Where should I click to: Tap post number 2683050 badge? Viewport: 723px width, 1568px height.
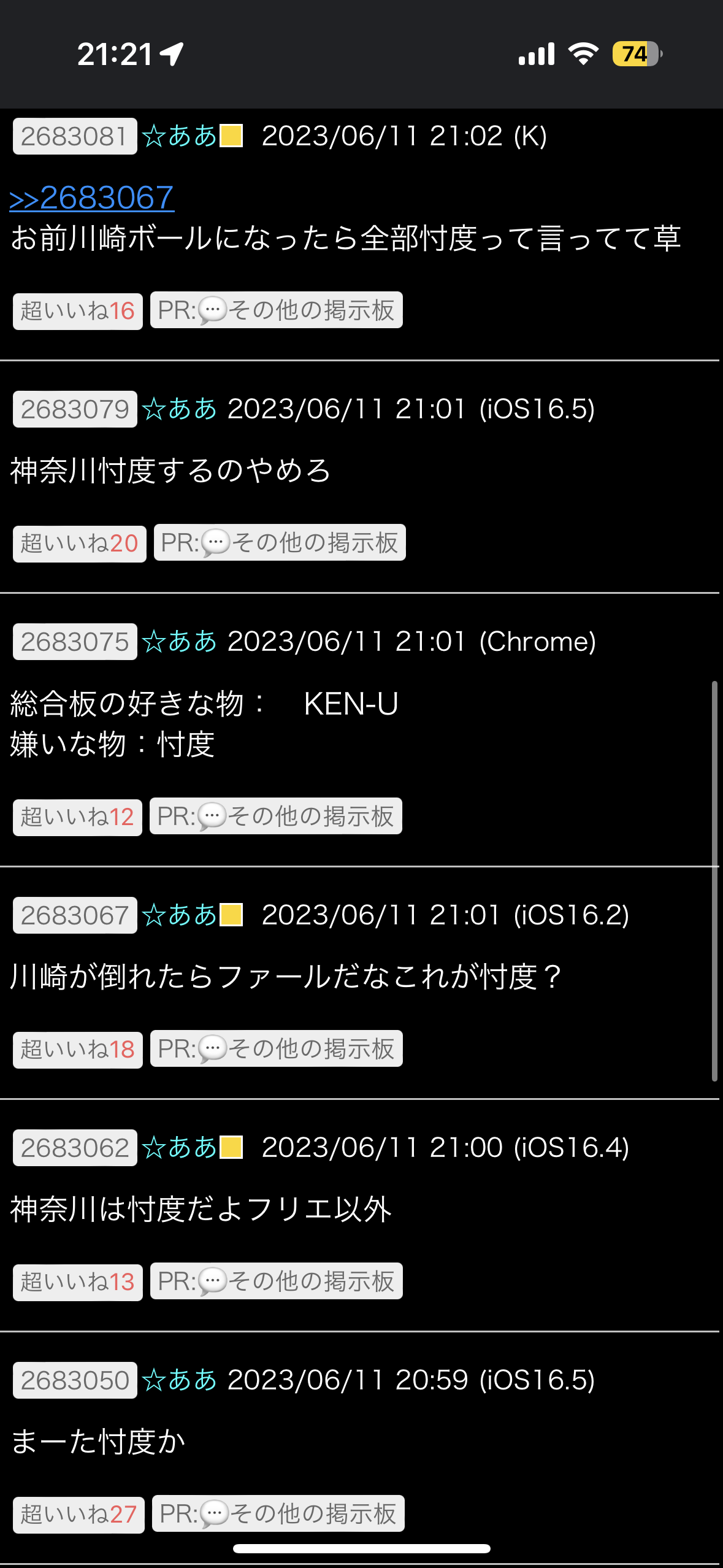tap(75, 1380)
